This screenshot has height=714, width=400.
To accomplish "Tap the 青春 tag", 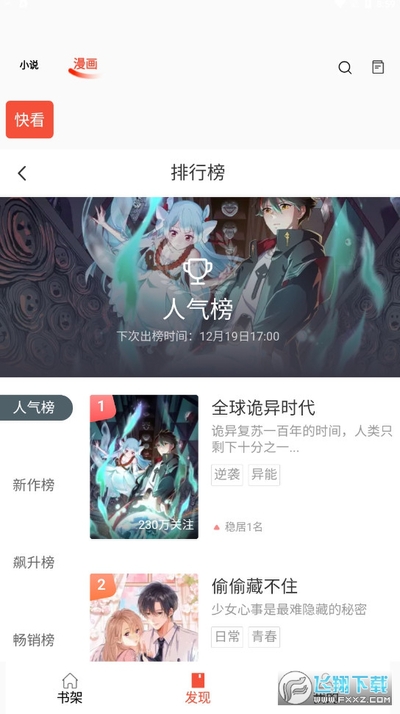I will 264,637.
